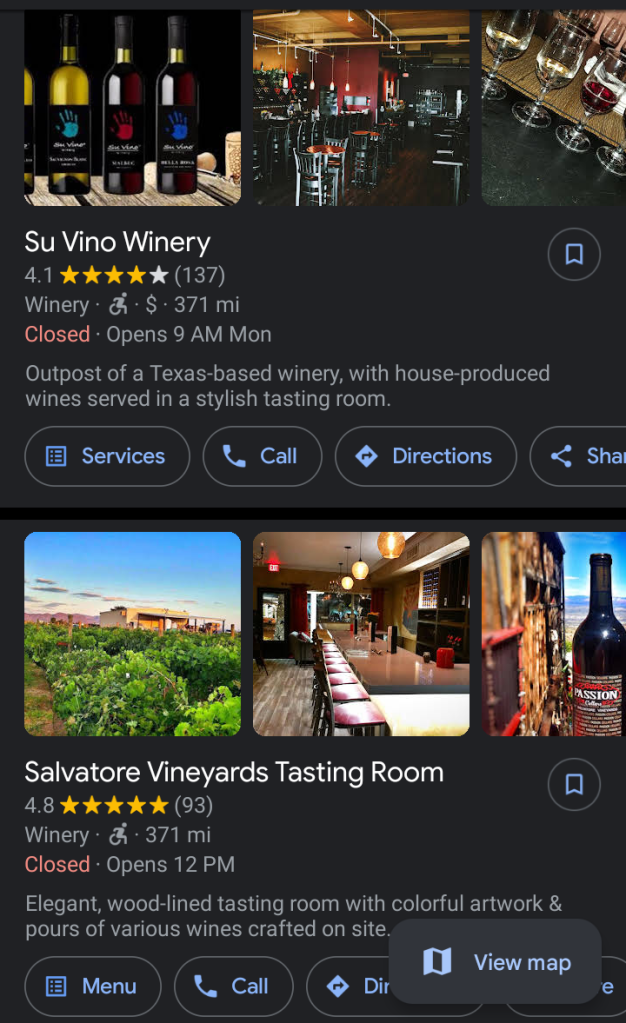Open the Su Vino Winery listing
The height and width of the screenshot is (1023, 626).
pos(118,242)
